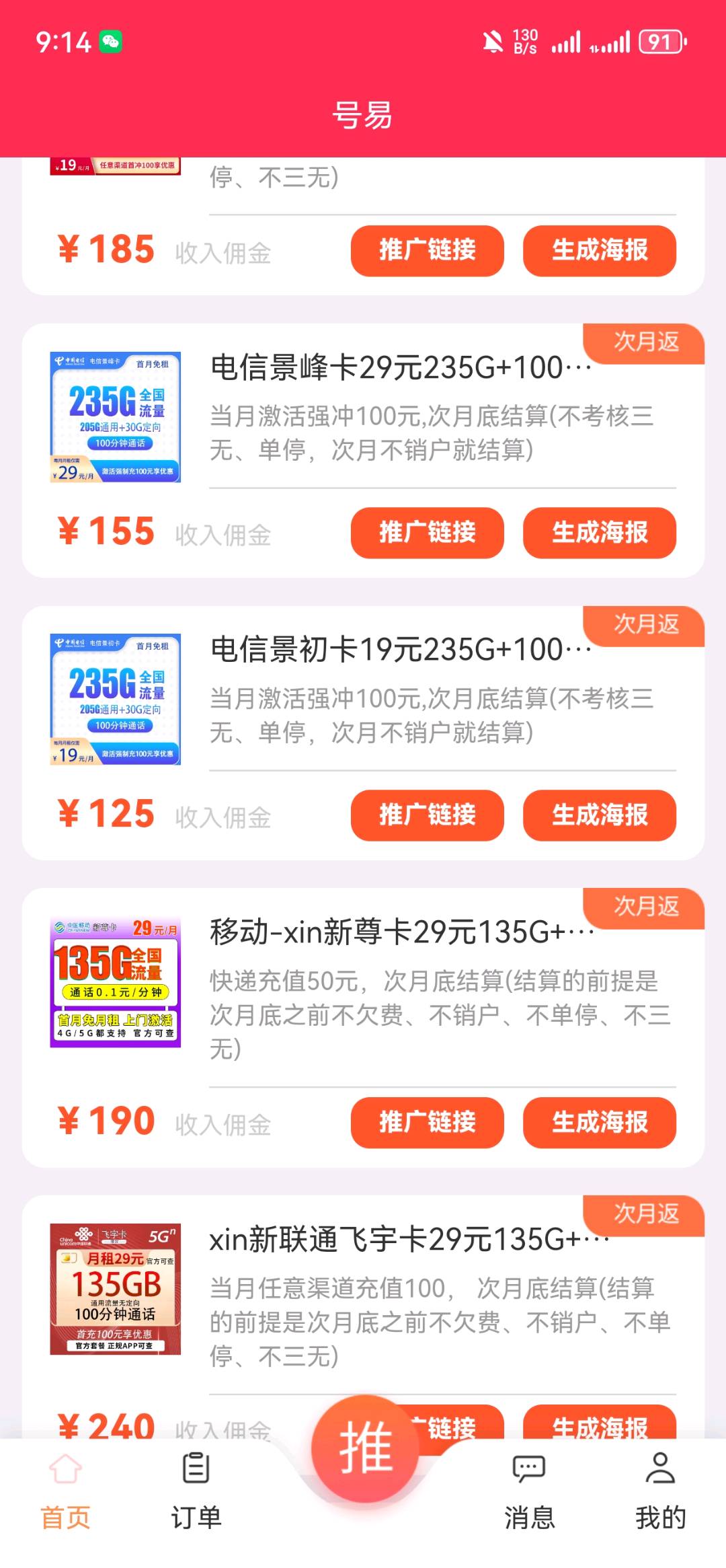Screen dimensions: 726x1568
Task: Tap 推广链接 for the ¥185 card
Action: click(427, 250)
